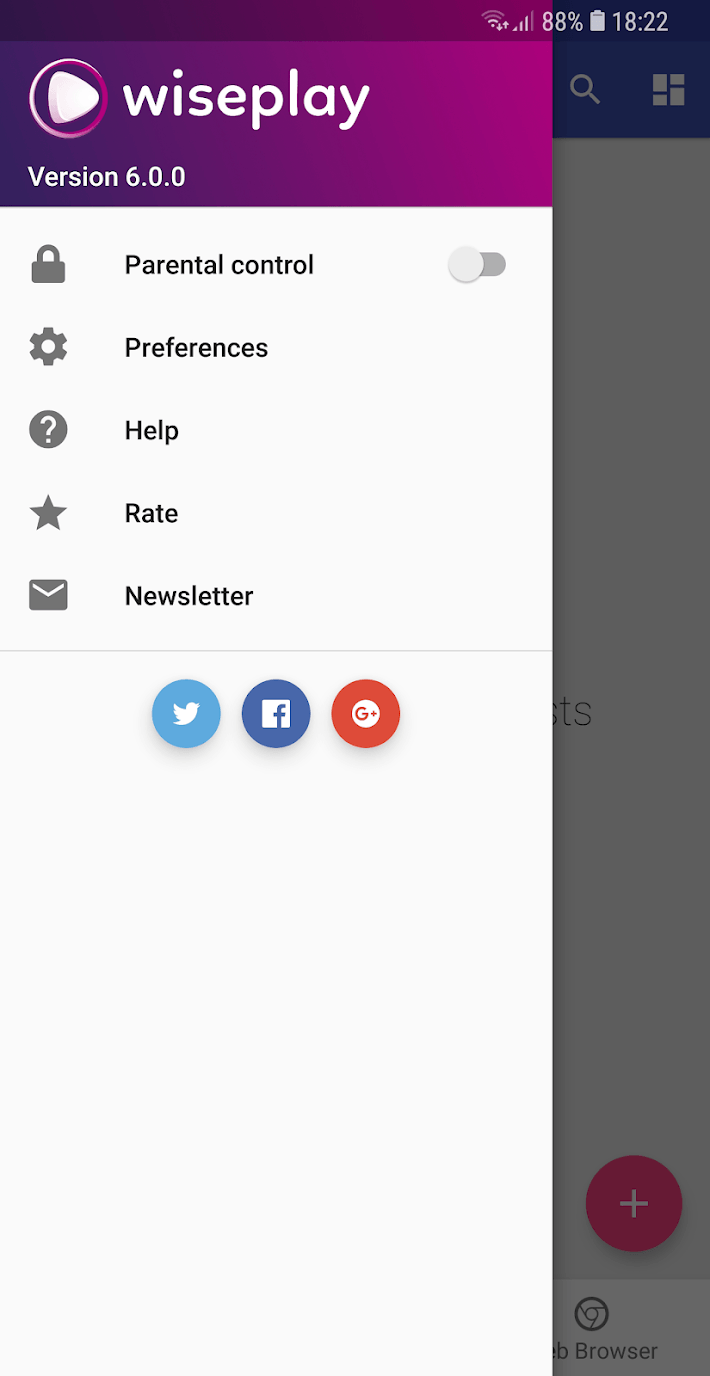Toggle the Parental control switch

[x=477, y=265]
